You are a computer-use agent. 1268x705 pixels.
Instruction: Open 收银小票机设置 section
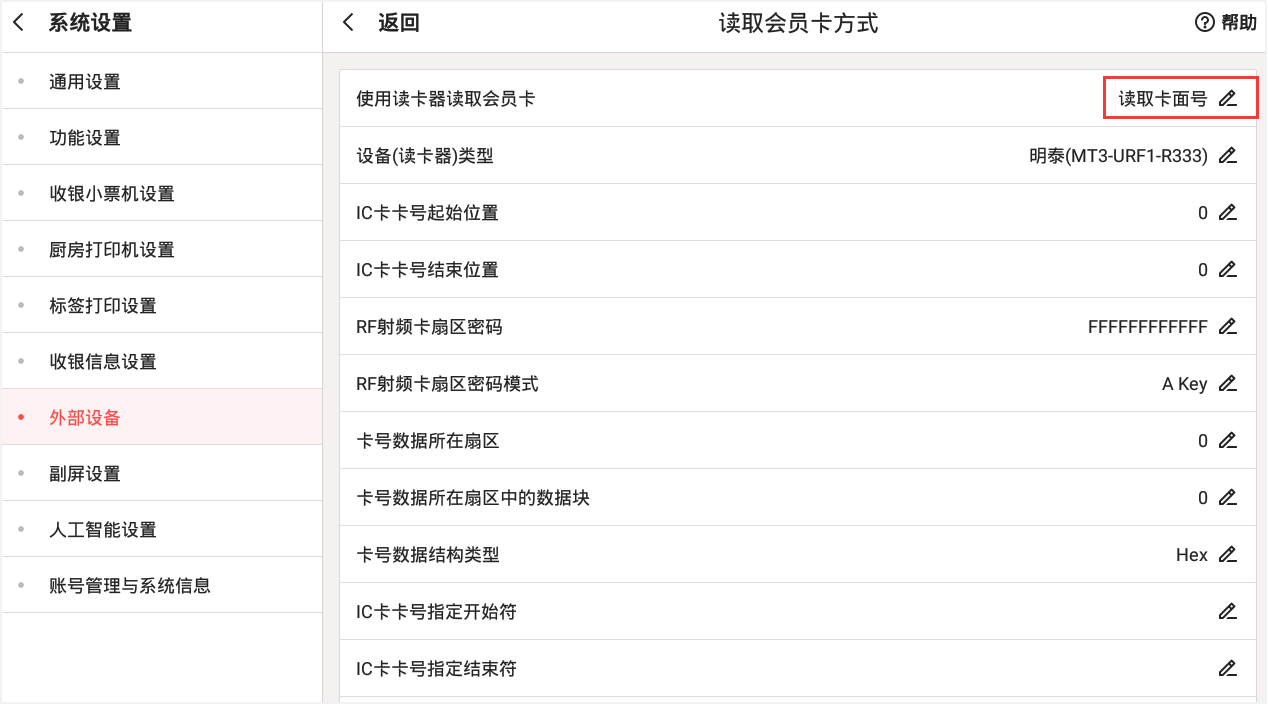point(112,194)
